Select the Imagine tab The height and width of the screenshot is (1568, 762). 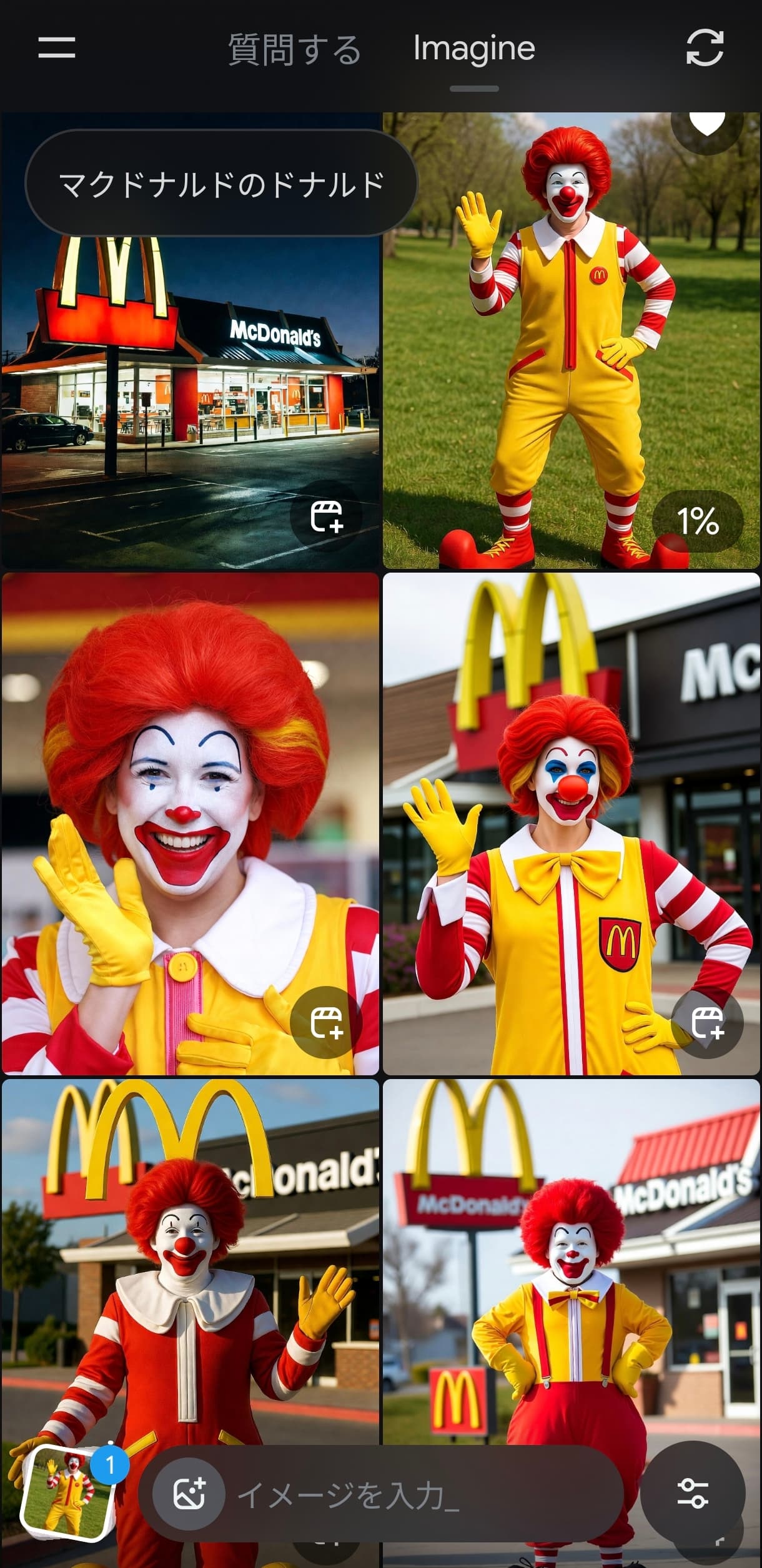[474, 49]
